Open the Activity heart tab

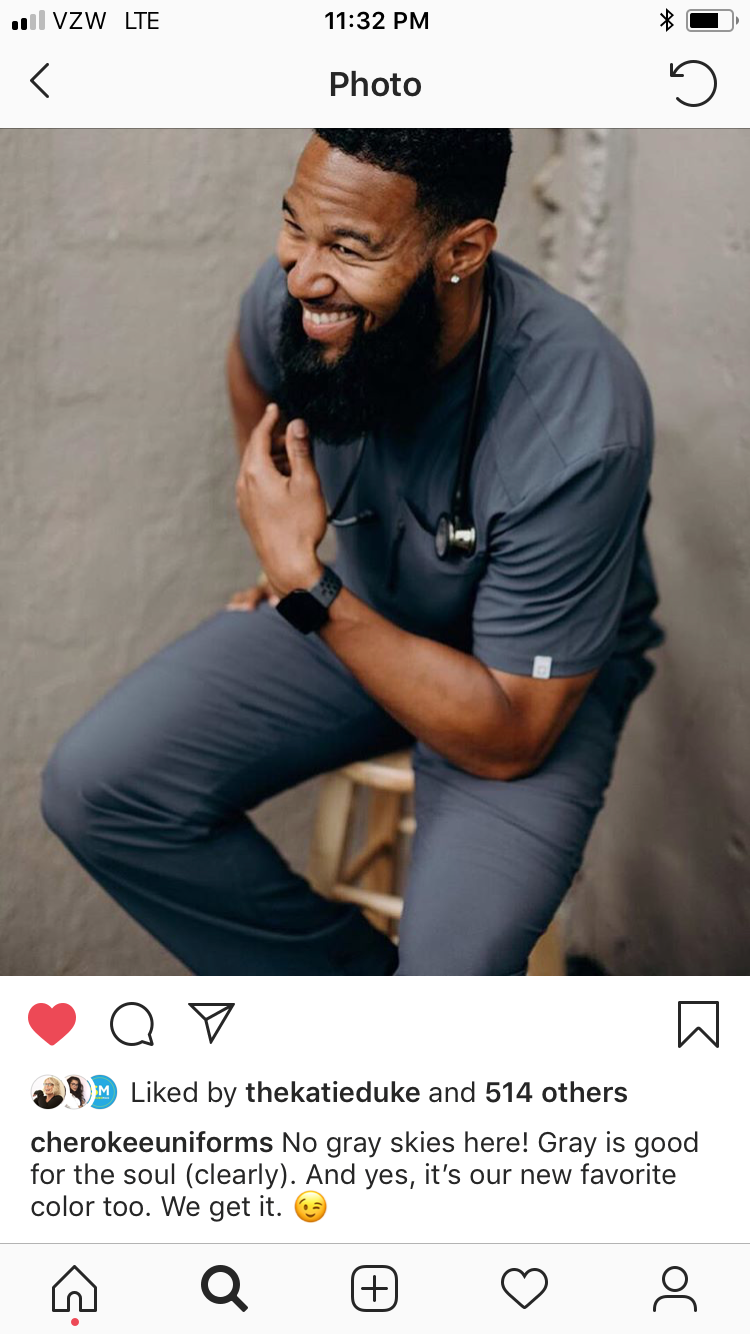click(x=524, y=1288)
